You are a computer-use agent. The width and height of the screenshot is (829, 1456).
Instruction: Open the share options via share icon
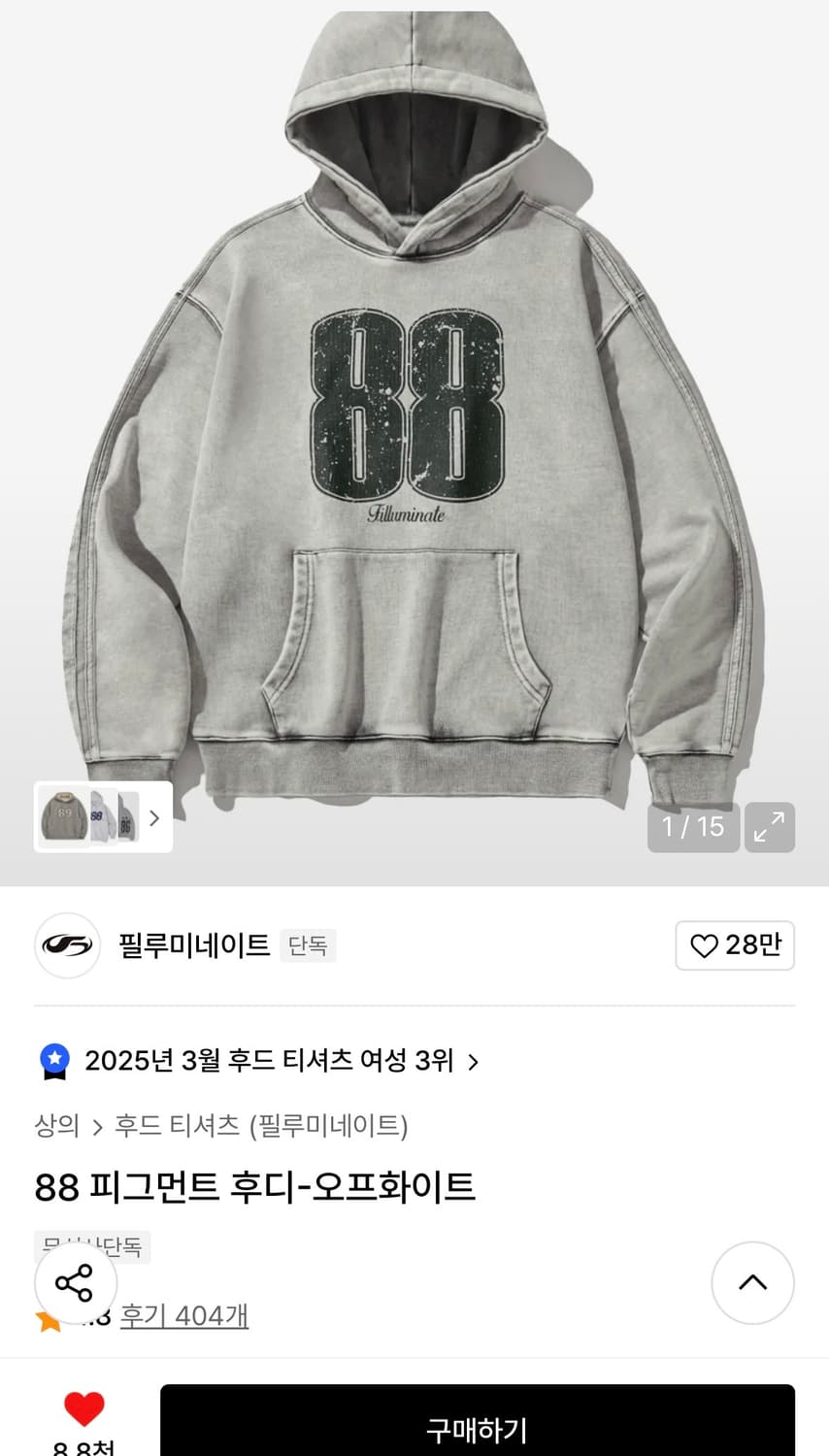(x=75, y=1283)
